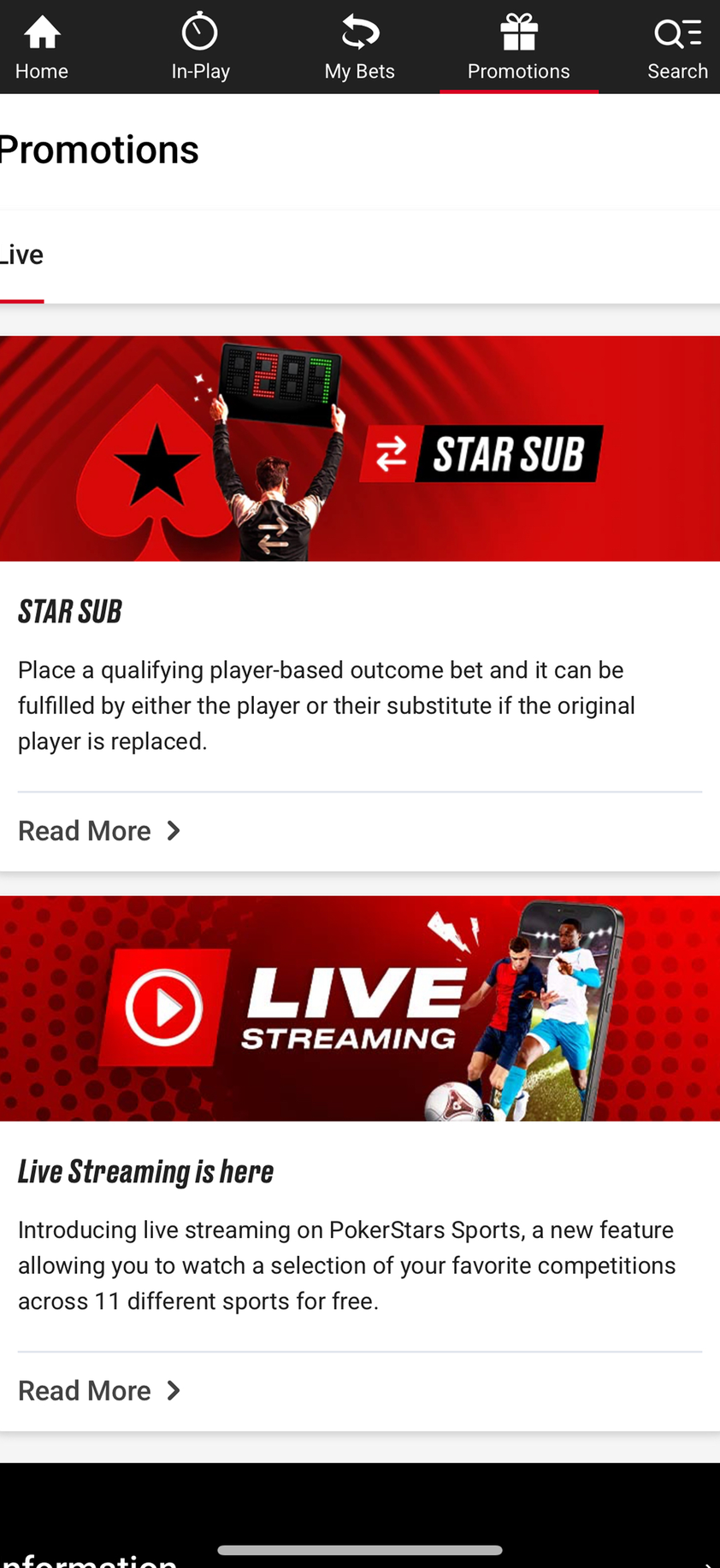
Task: Select the Promotions tab
Action: 518,48
